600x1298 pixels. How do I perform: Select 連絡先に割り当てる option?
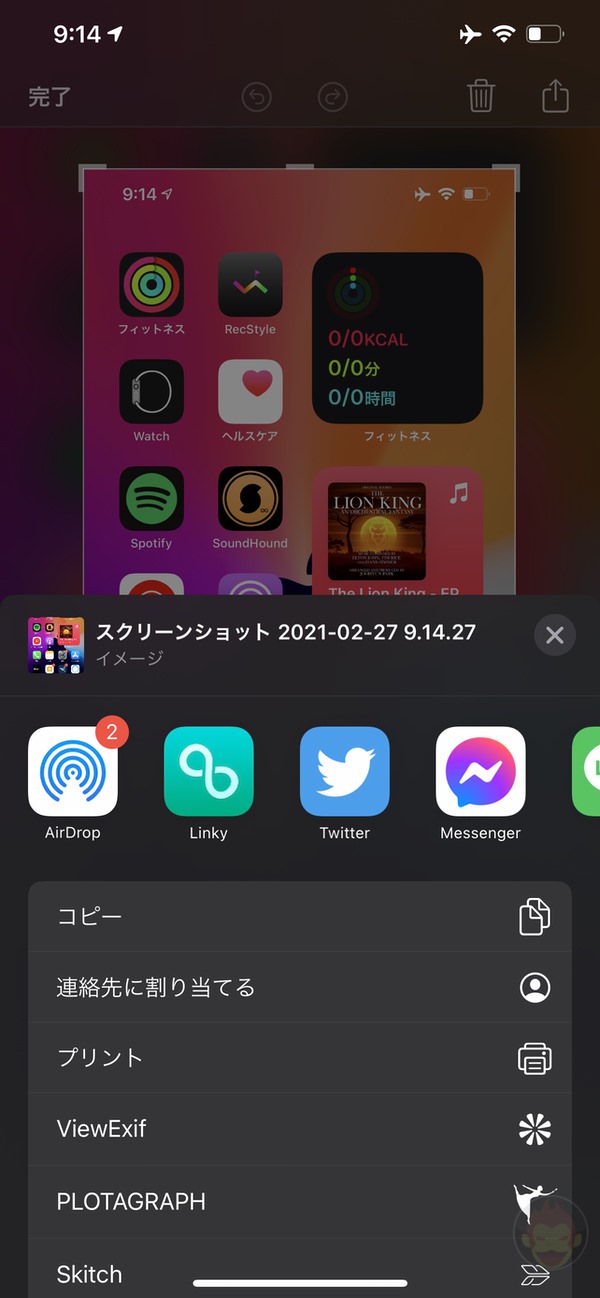pyautogui.click(x=300, y=988)
